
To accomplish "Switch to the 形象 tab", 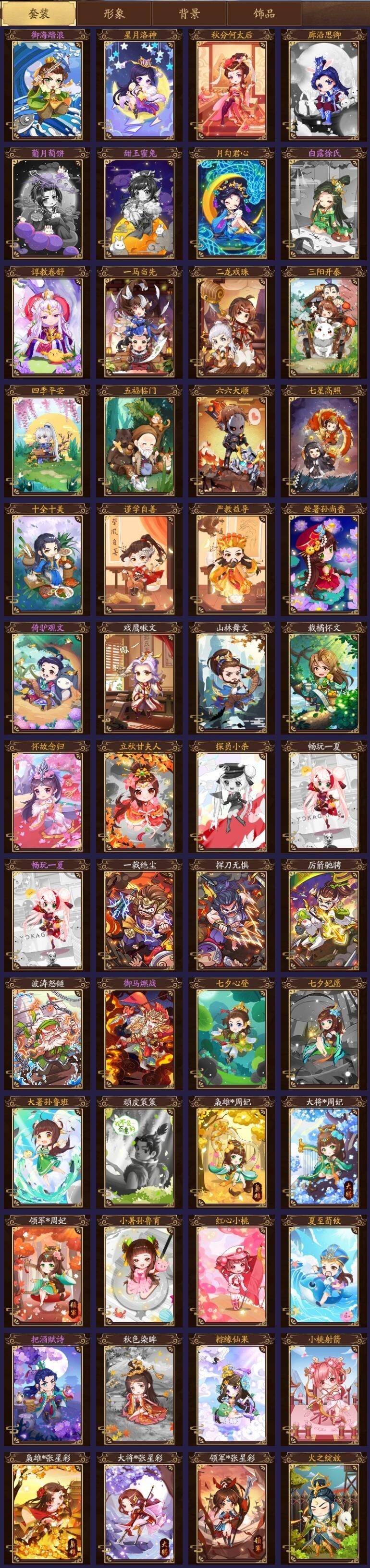I will point(113,13).
